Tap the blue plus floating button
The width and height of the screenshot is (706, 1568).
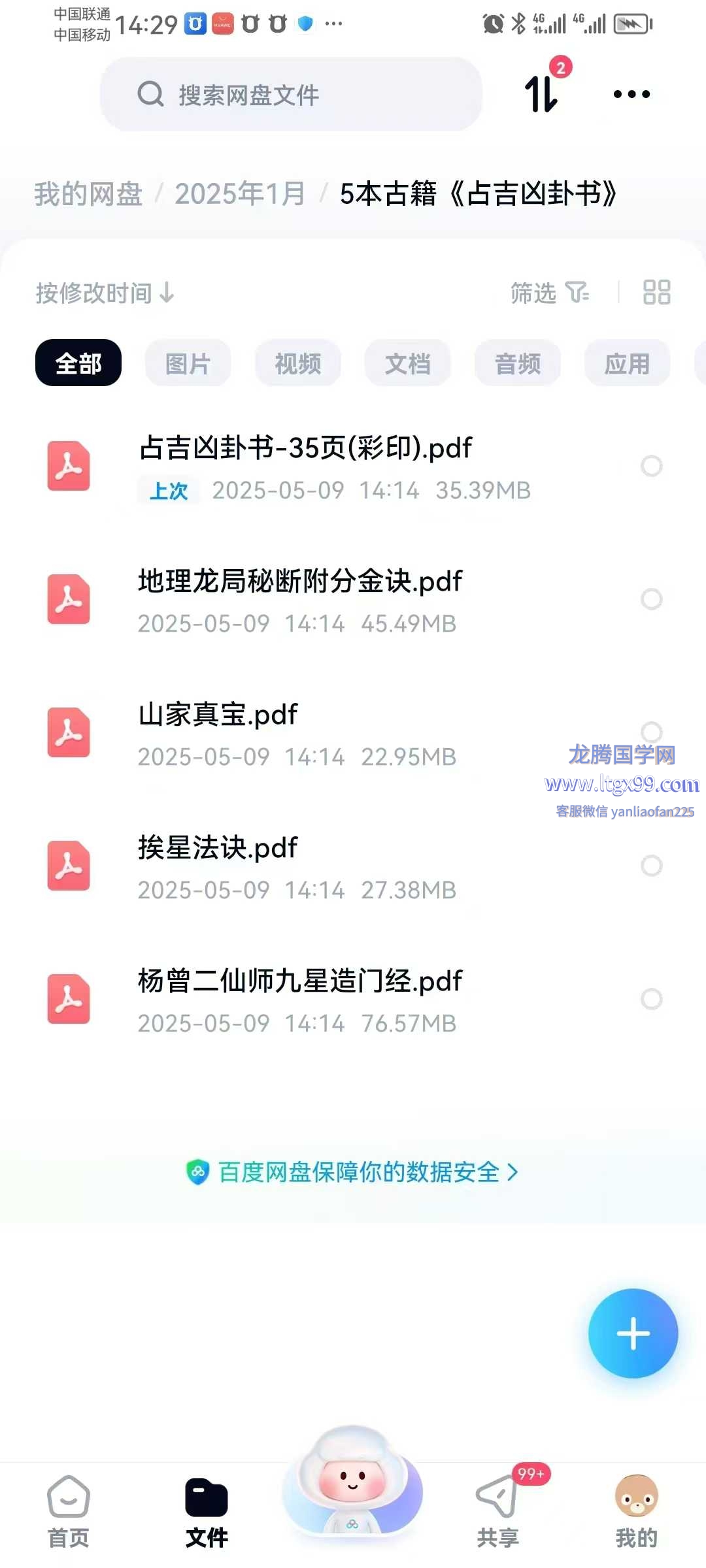633,1333
